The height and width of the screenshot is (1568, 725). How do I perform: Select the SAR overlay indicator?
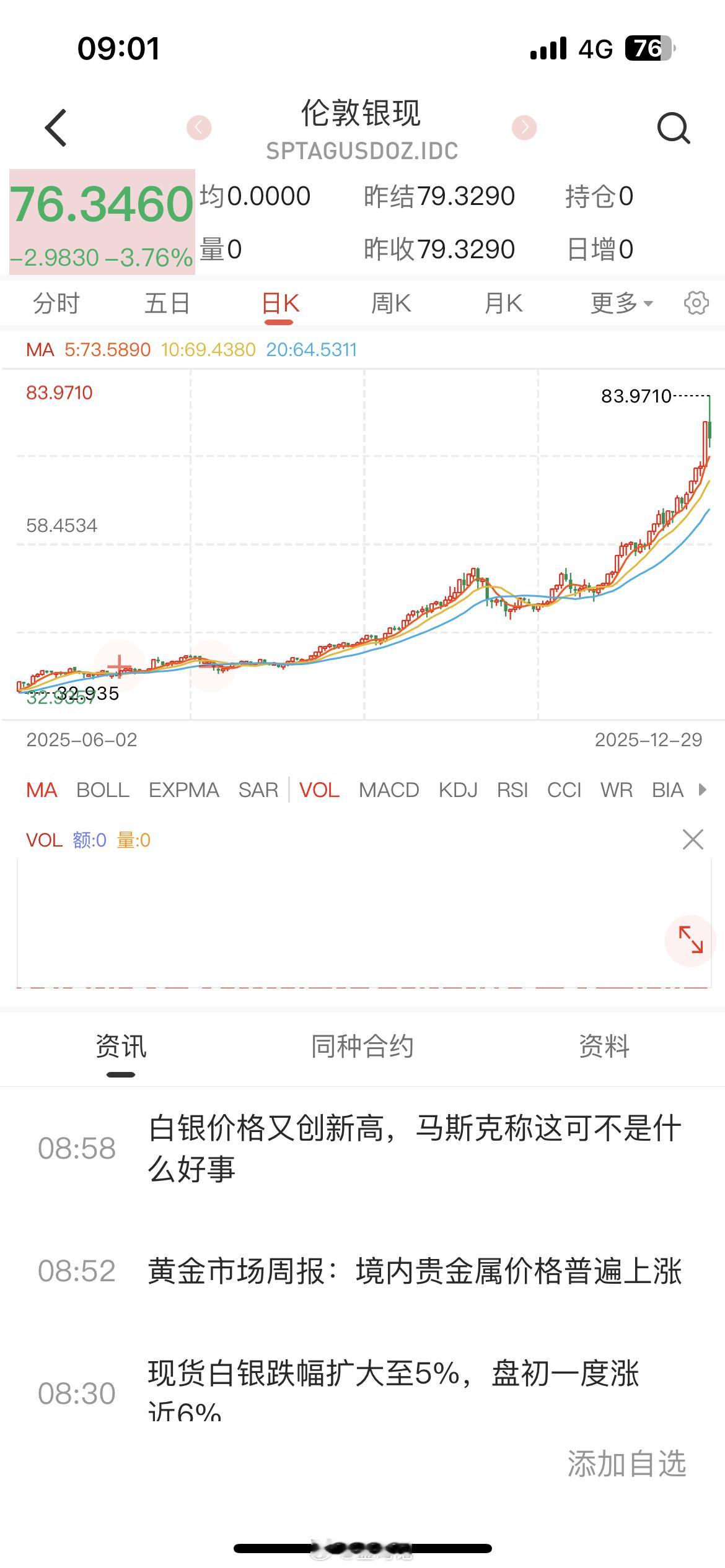pos(258,790)
